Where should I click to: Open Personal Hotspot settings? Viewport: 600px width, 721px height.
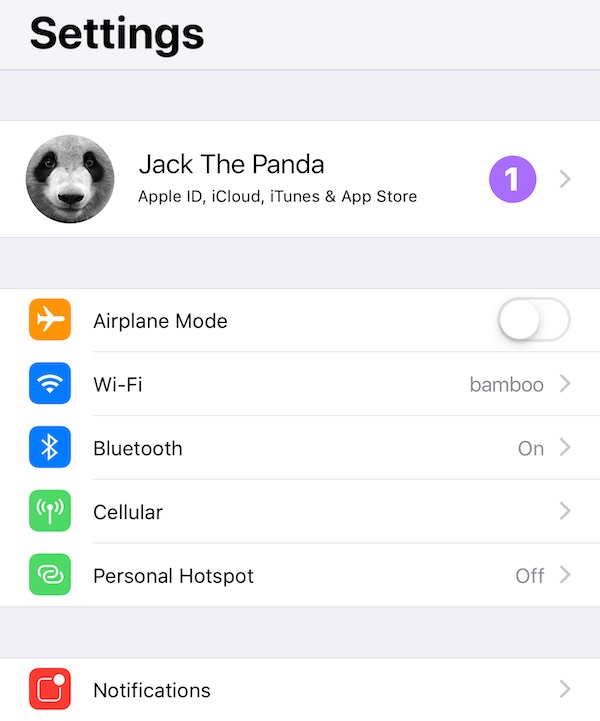(300, 575)
